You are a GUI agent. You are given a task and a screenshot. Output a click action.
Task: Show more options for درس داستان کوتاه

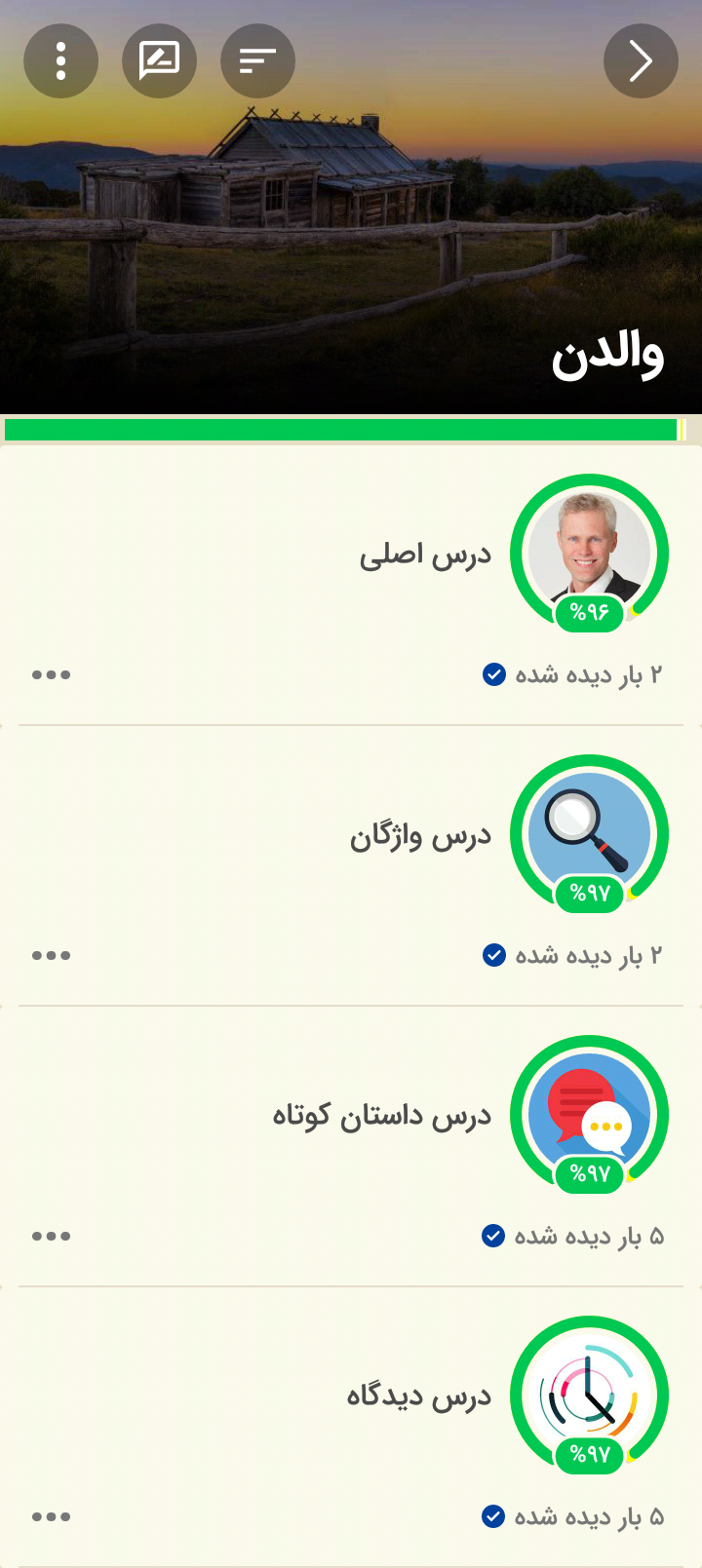point(51,1236)
